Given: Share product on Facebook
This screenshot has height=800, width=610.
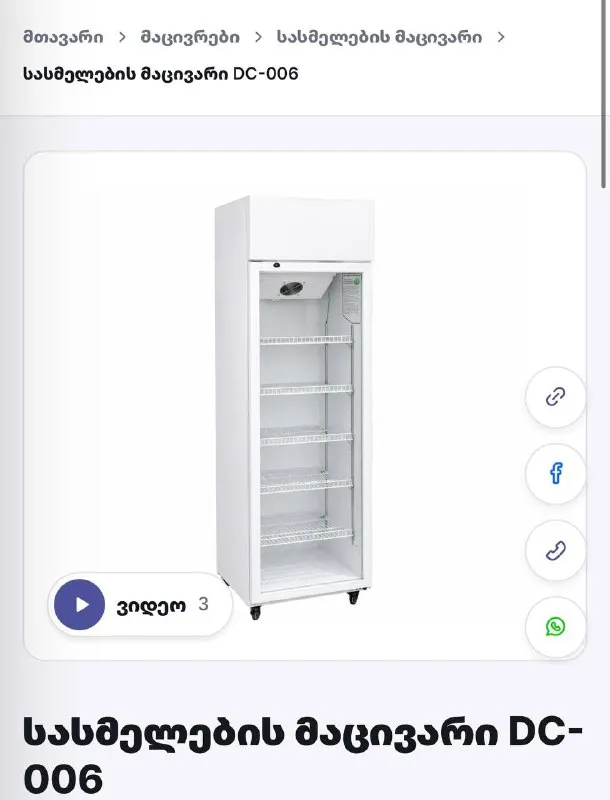Looking at the screenshot, I should point(555,473).
